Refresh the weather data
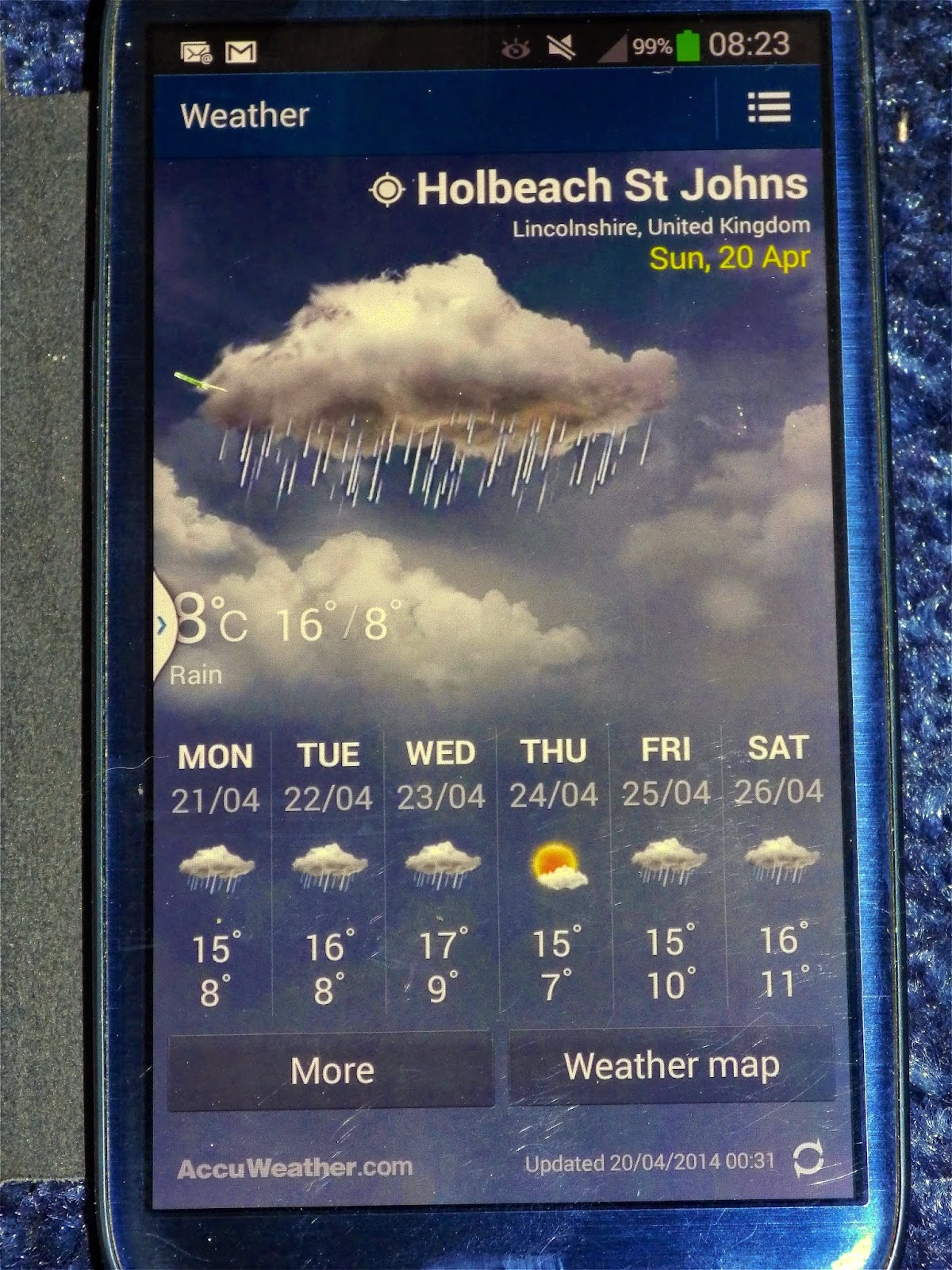Viewport: 952px width, 1270px height. tap(808, 1162)
